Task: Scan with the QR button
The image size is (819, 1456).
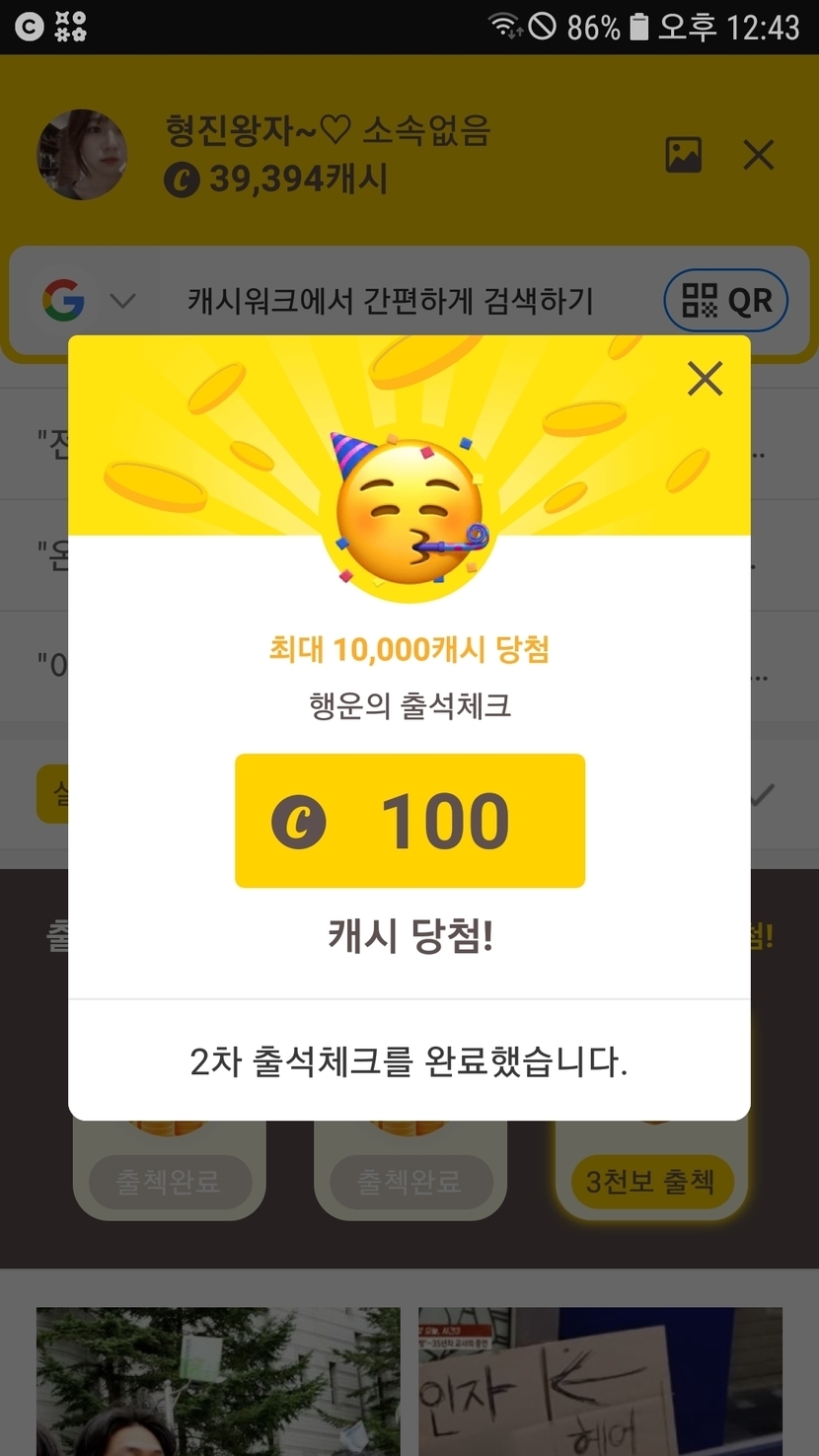Action: (x=726, y=300)
